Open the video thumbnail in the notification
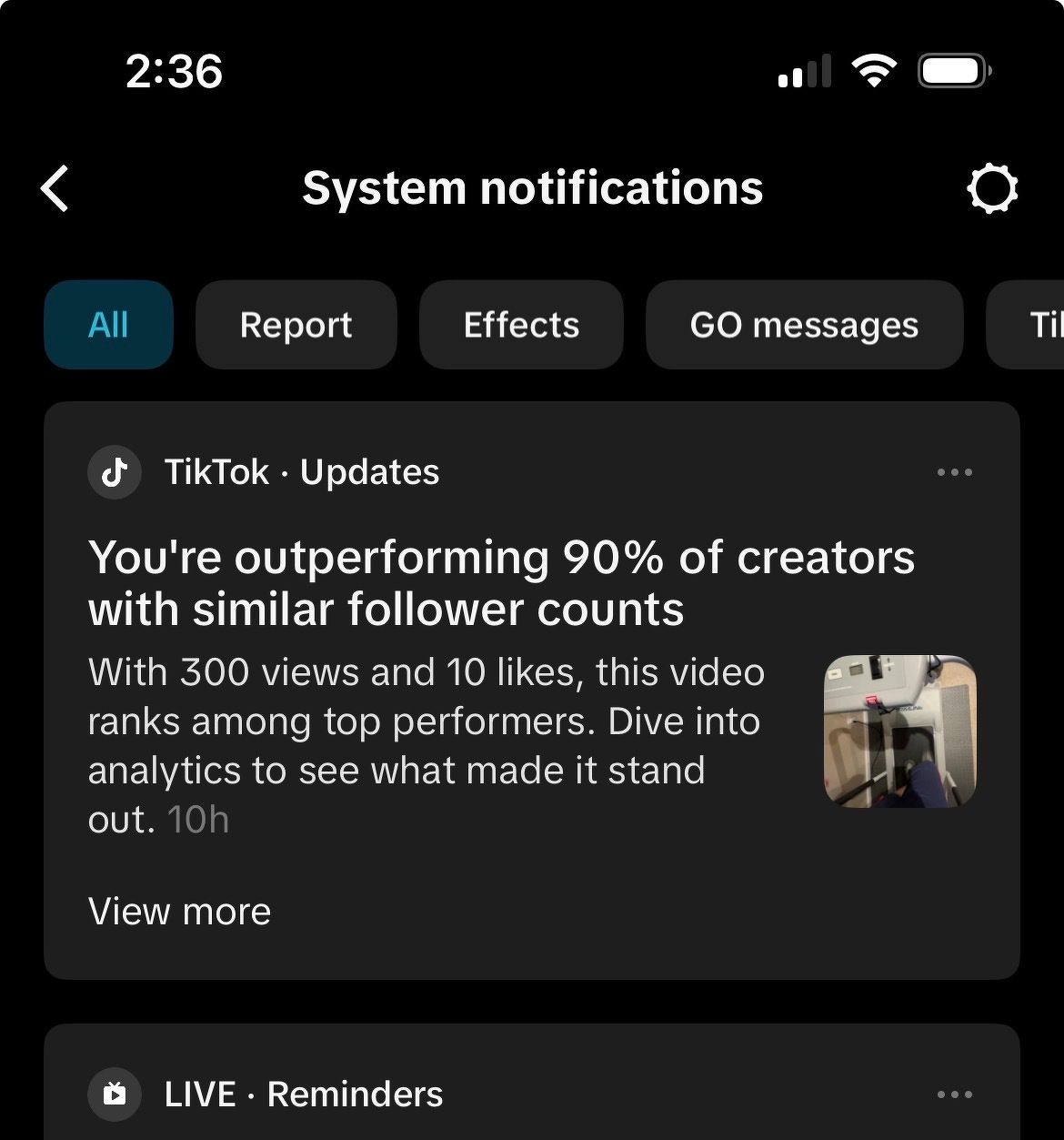This screenshot has width=1064, height=1140. pyautogui.click(x=899, y=730)
